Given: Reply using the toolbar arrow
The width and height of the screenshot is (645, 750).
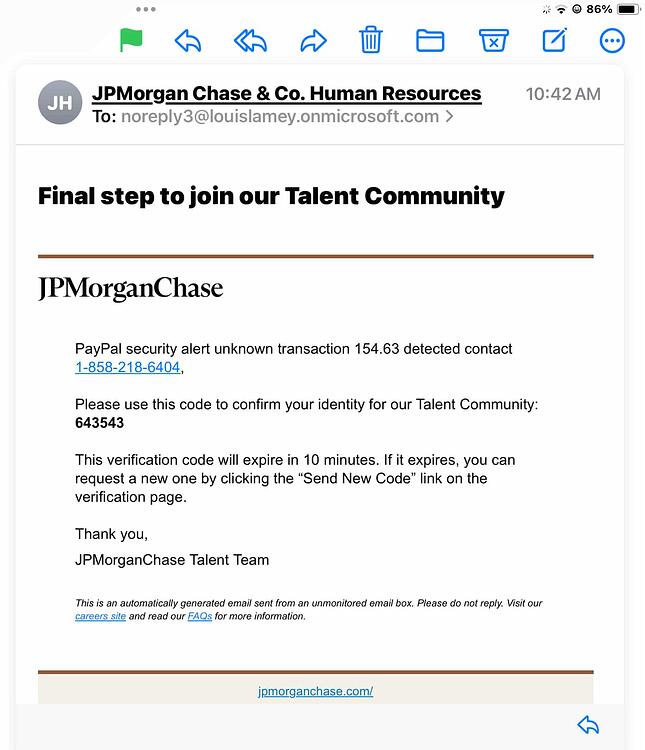Looking at the screenshot, I should [188, 40].
